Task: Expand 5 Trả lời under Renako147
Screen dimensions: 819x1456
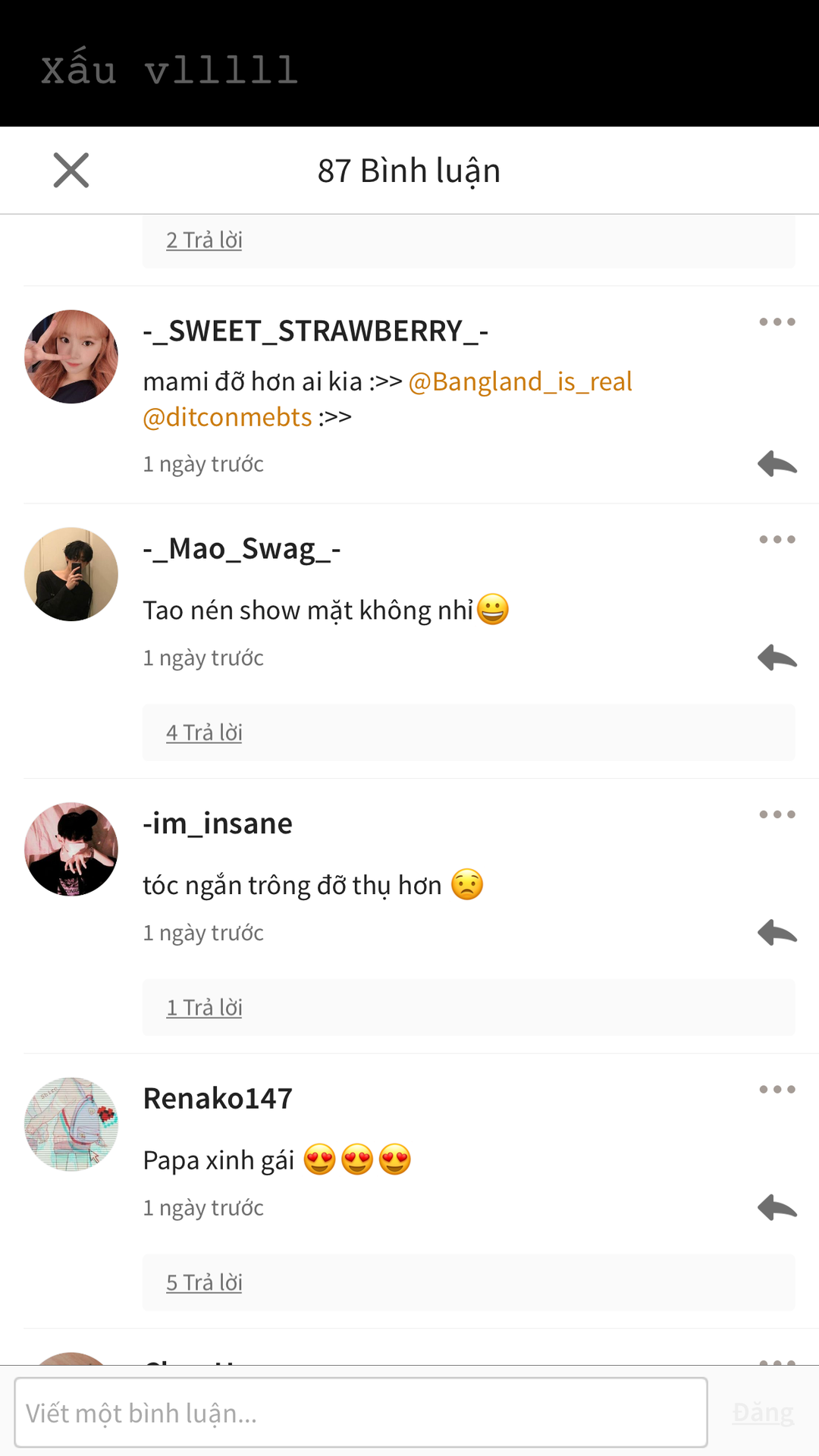Action: (204, 1282)
